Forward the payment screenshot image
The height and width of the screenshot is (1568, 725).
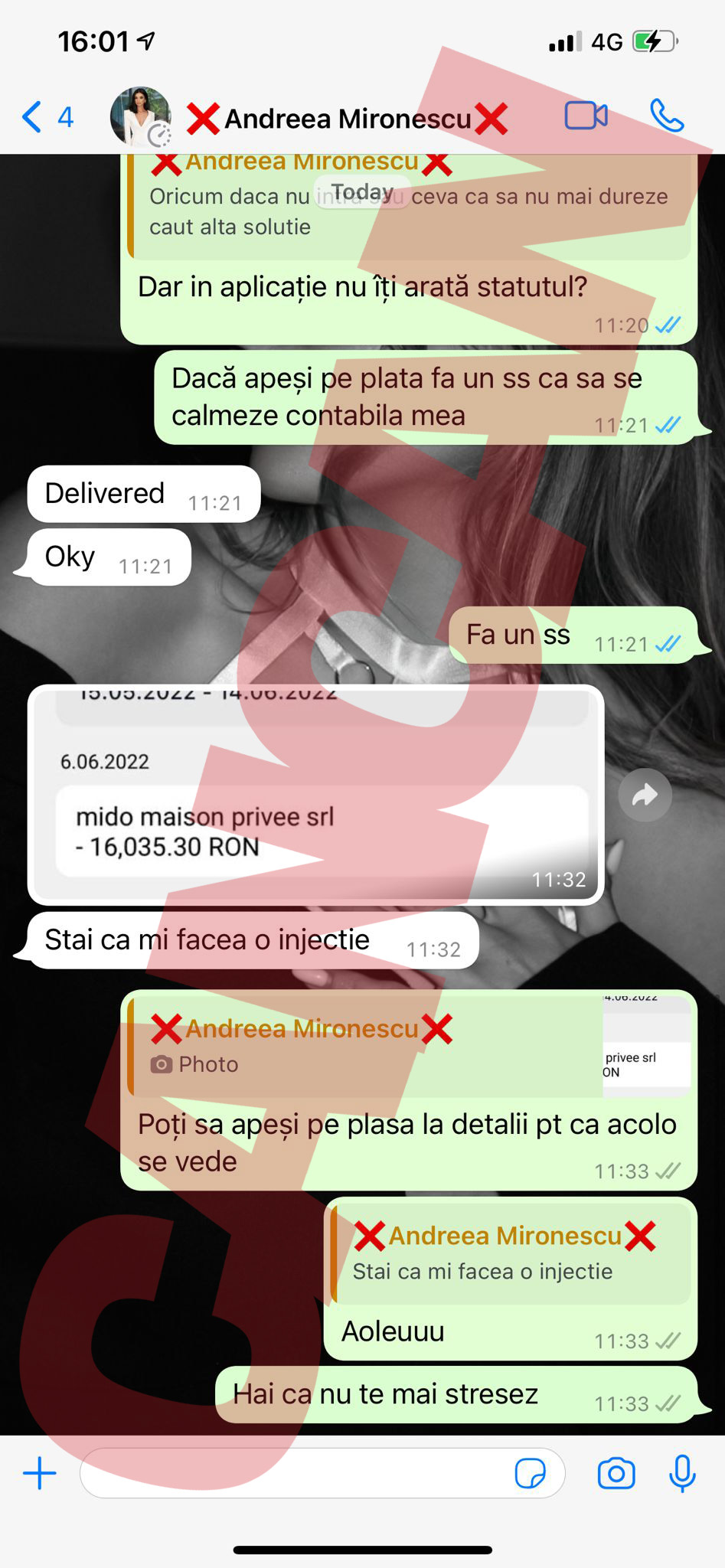pos(645,795)
